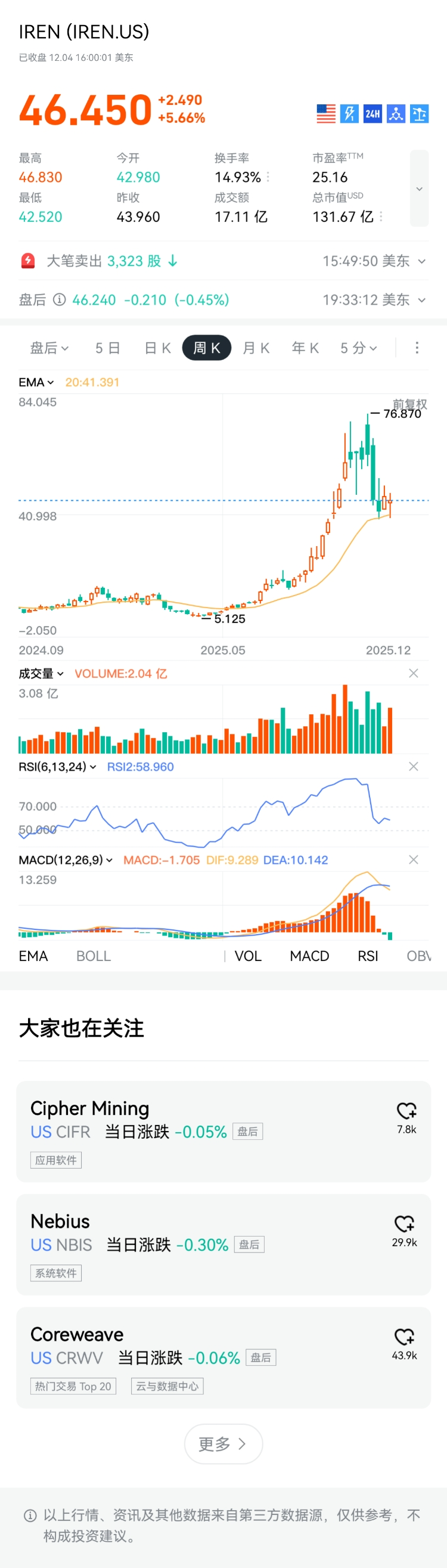Open the EMA indicator dropdown
447x1568 pixels.
pos(36,382)
